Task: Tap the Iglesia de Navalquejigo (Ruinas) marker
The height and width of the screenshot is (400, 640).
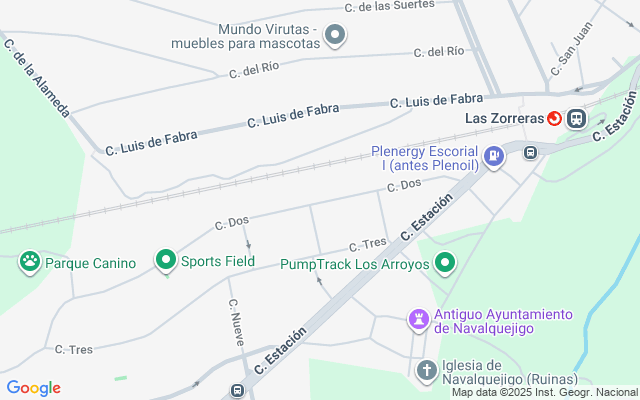Action: pyautogui.click(x=426, y=371)
